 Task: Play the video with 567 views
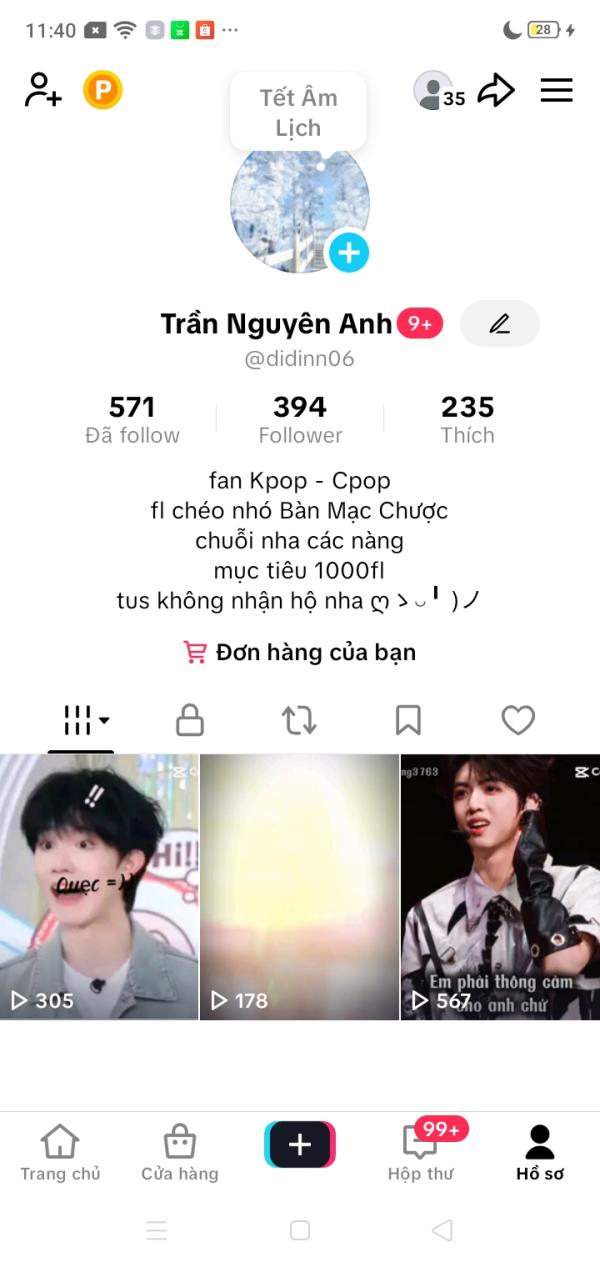pos(500,887)
